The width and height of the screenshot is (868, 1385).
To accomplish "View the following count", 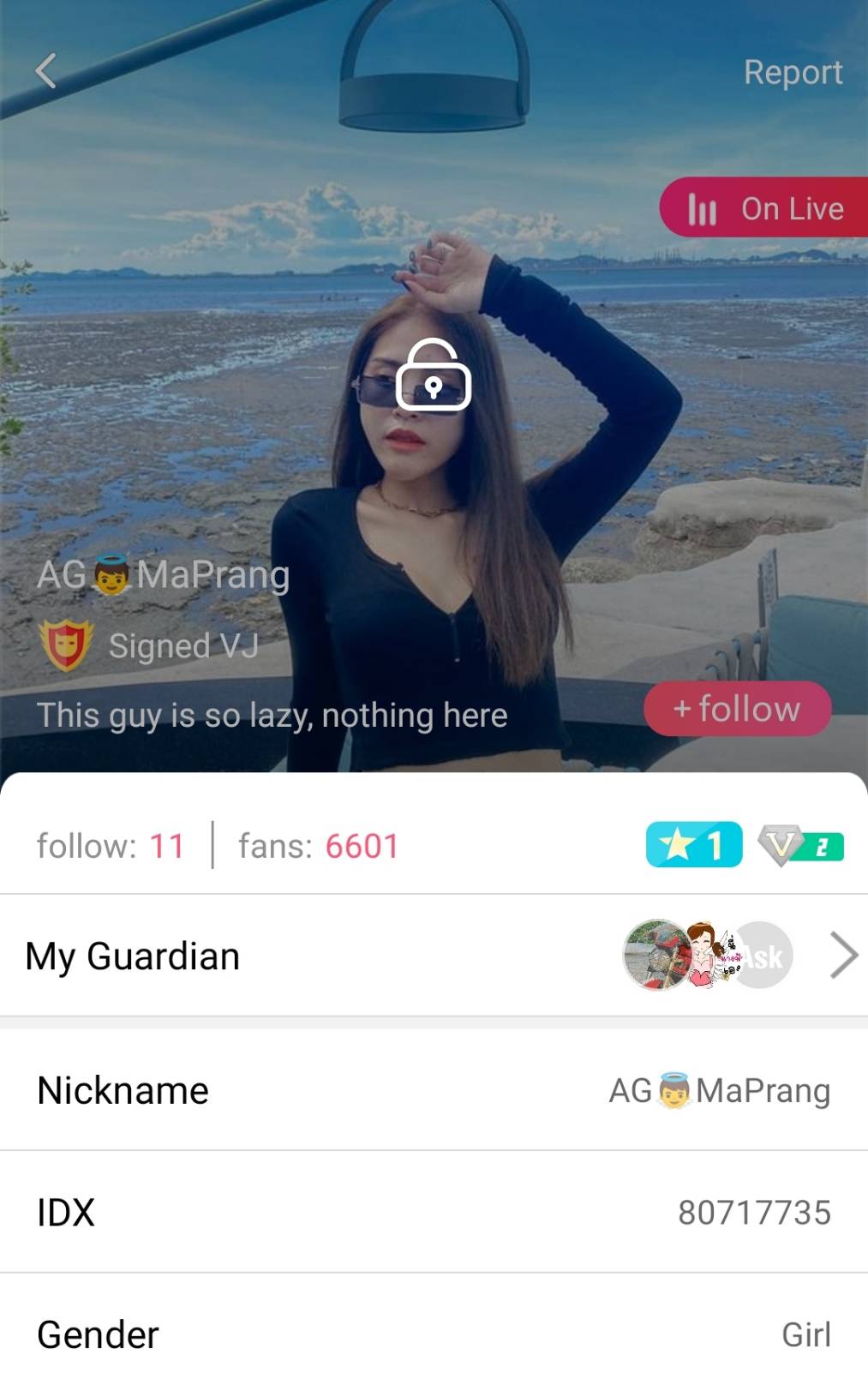I will (111, 847).
